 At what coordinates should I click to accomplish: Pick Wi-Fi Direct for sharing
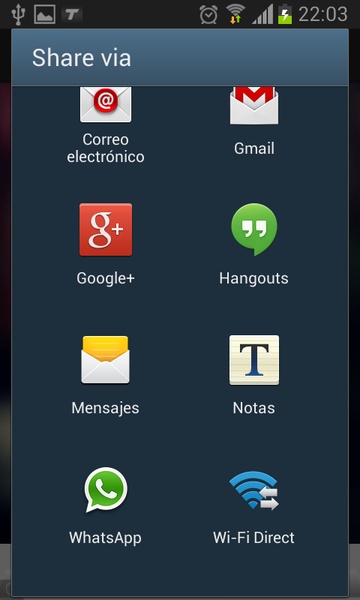coord(254,506)
